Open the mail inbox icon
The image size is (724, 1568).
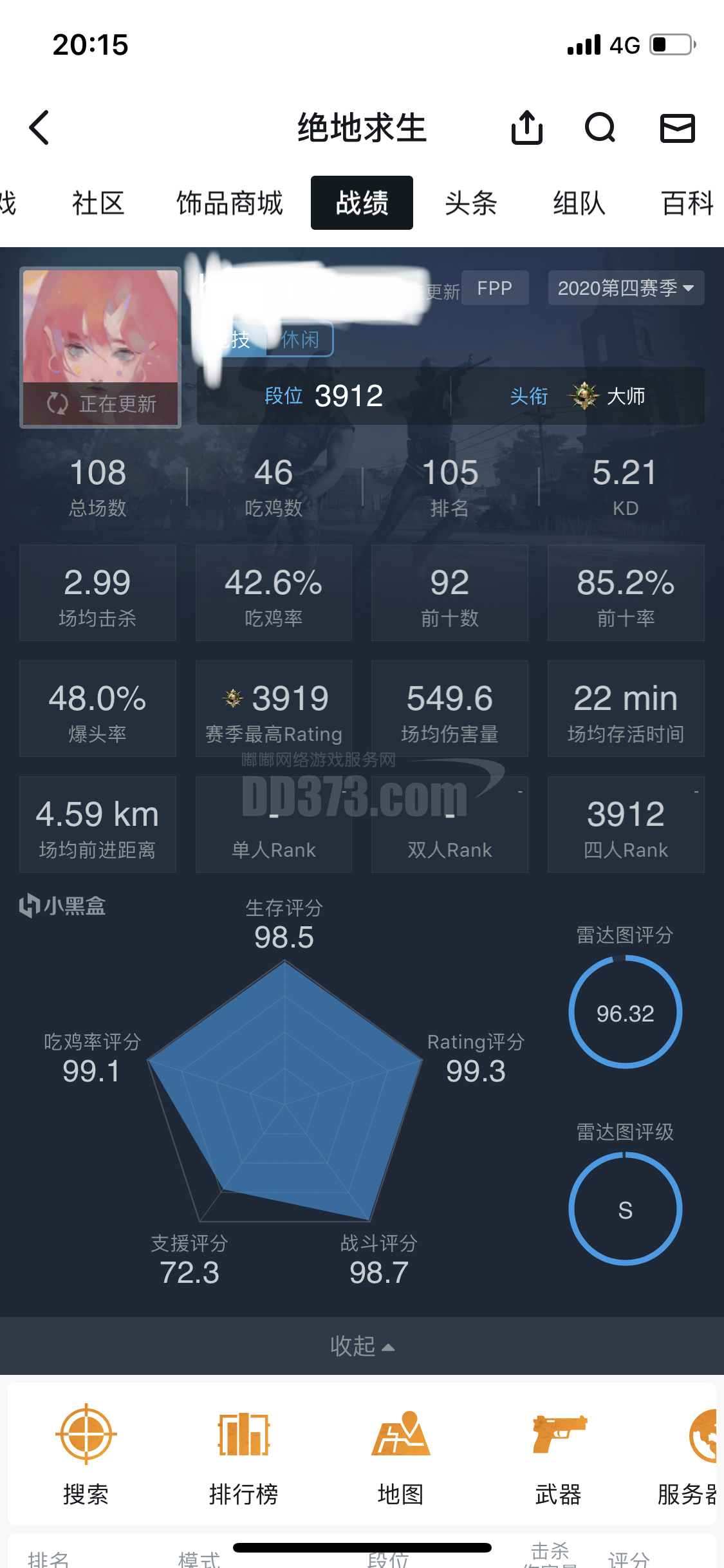[x=677, y=127]
